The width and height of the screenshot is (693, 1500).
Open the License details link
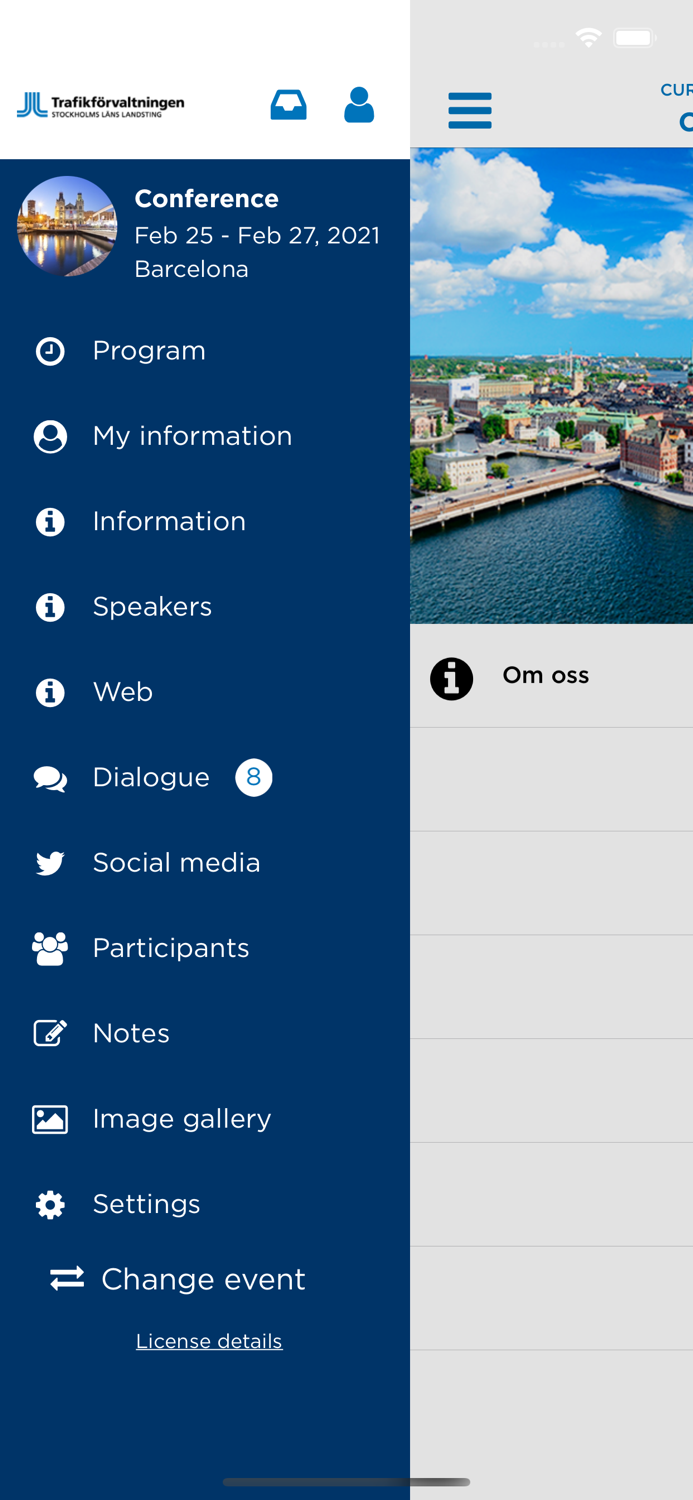click(x=209, y=1341)
